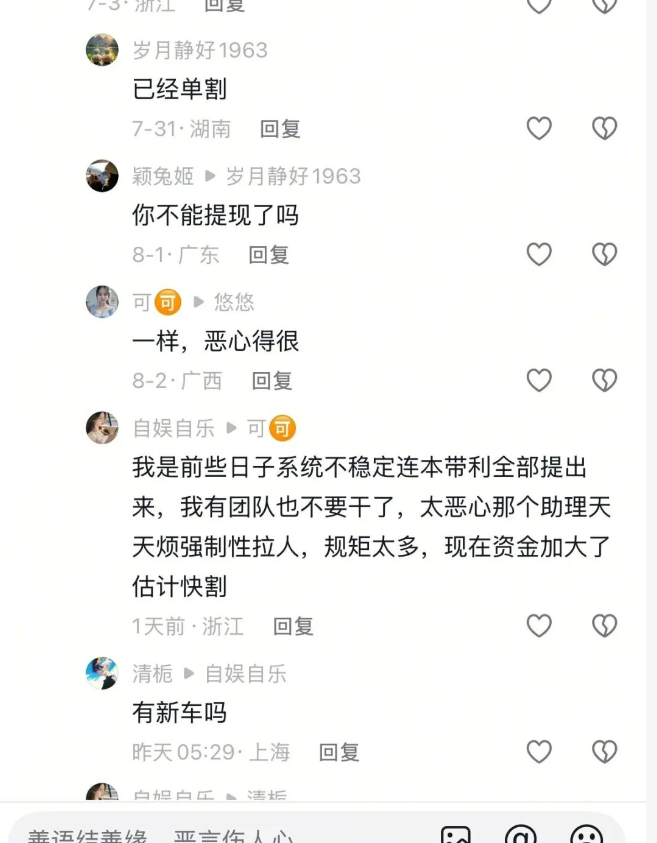The image size is (657, 843).
Task: Reply to 自娱自乐's comment from Zhejiang
Action: (294, 627)
